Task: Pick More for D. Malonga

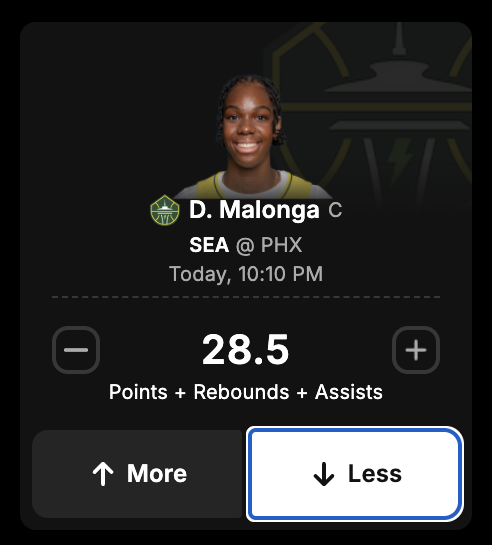Action: point(137,474)
